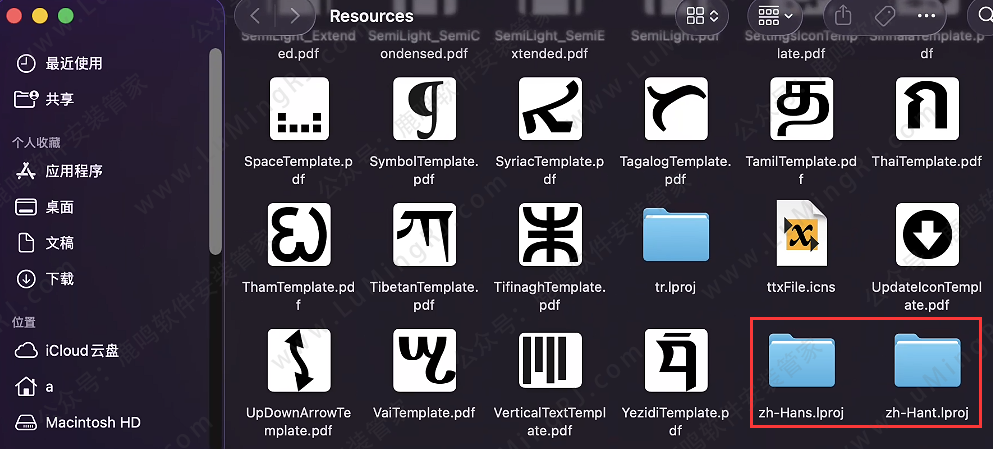993x449 pixels.
Task: Open 最近使用 in sidebar
Action: (x=73, y=63)
